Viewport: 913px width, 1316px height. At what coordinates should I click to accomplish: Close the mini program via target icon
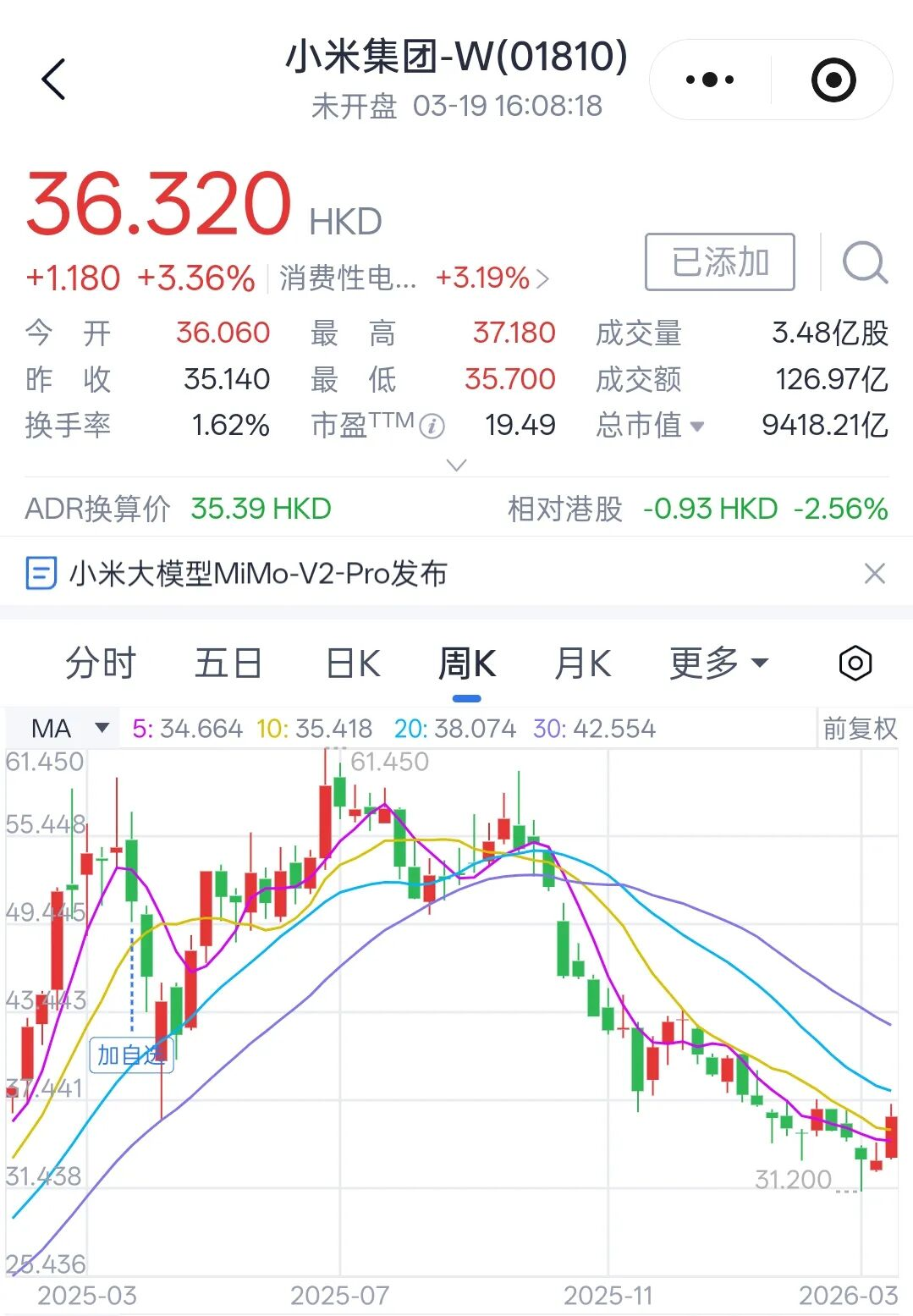(833, 80)
